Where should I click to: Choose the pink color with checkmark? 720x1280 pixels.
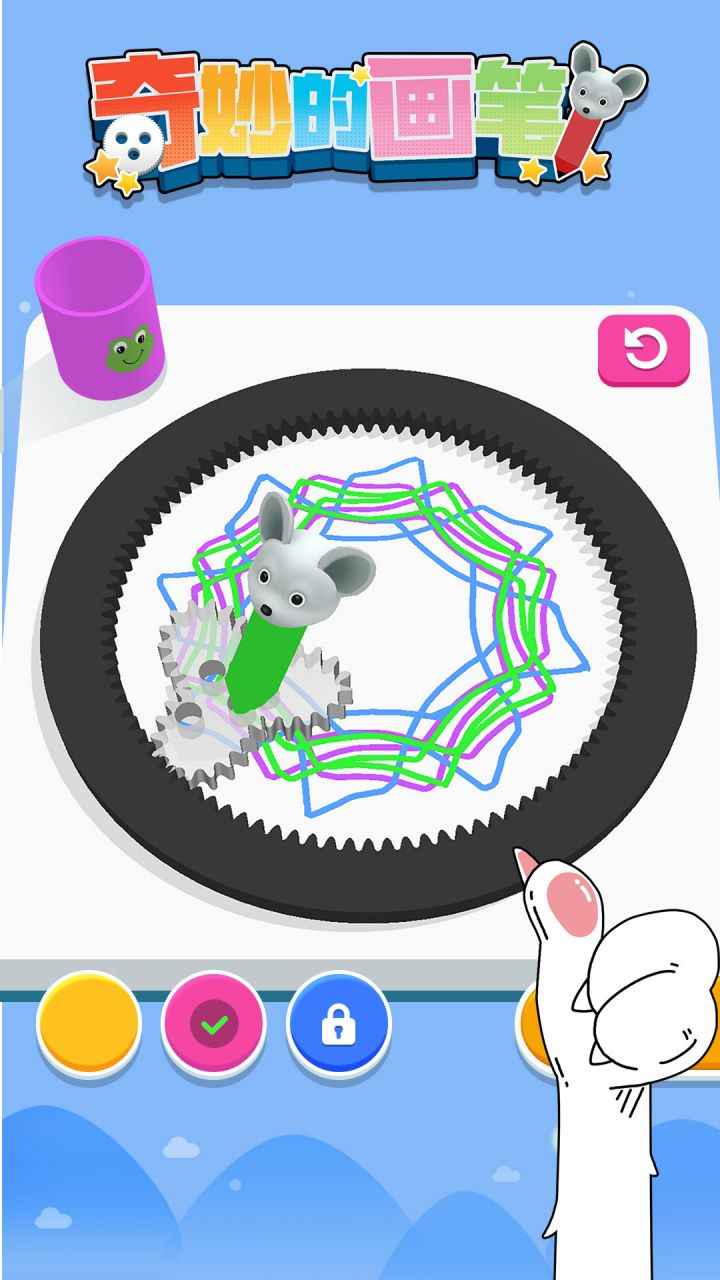click(214, 1024)
